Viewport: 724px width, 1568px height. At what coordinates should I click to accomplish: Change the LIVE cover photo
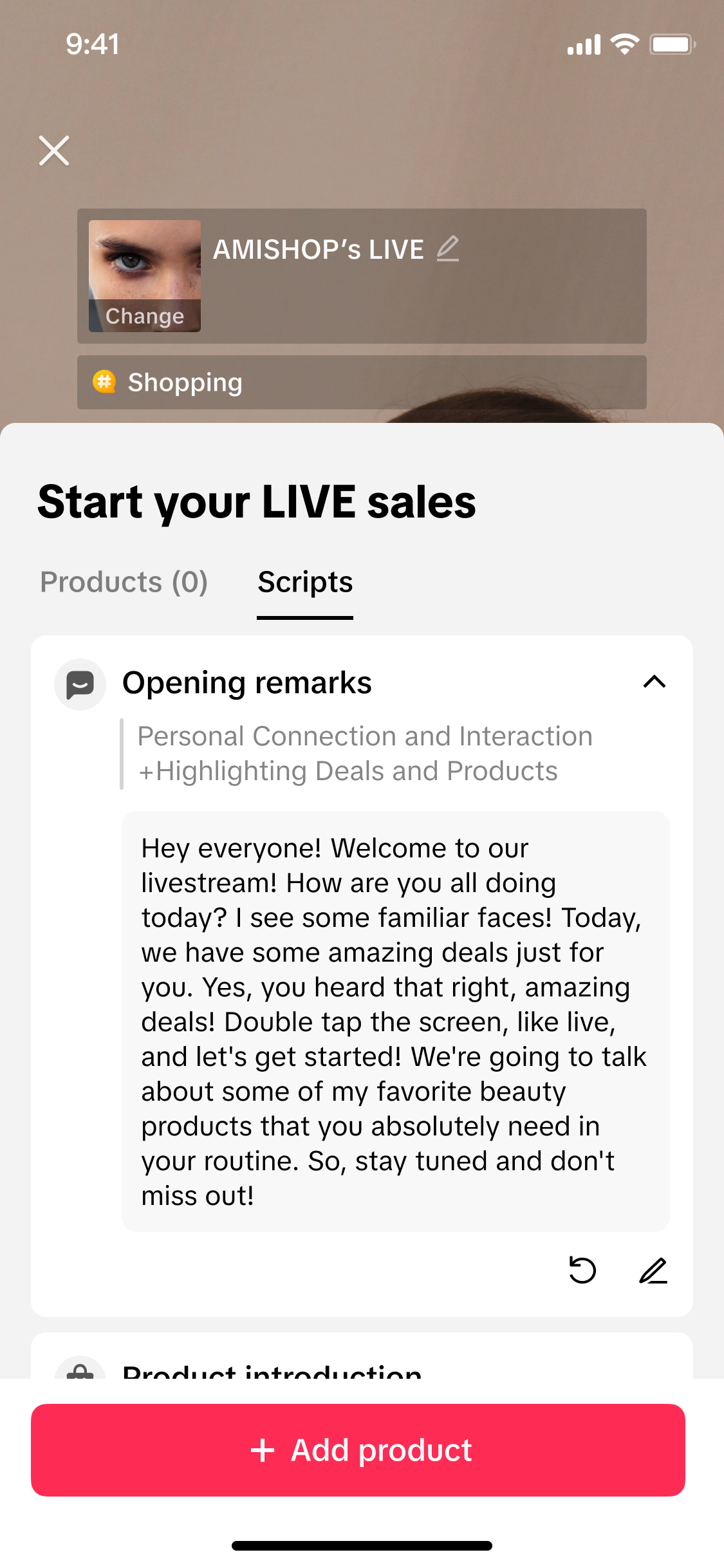[145, 315]
